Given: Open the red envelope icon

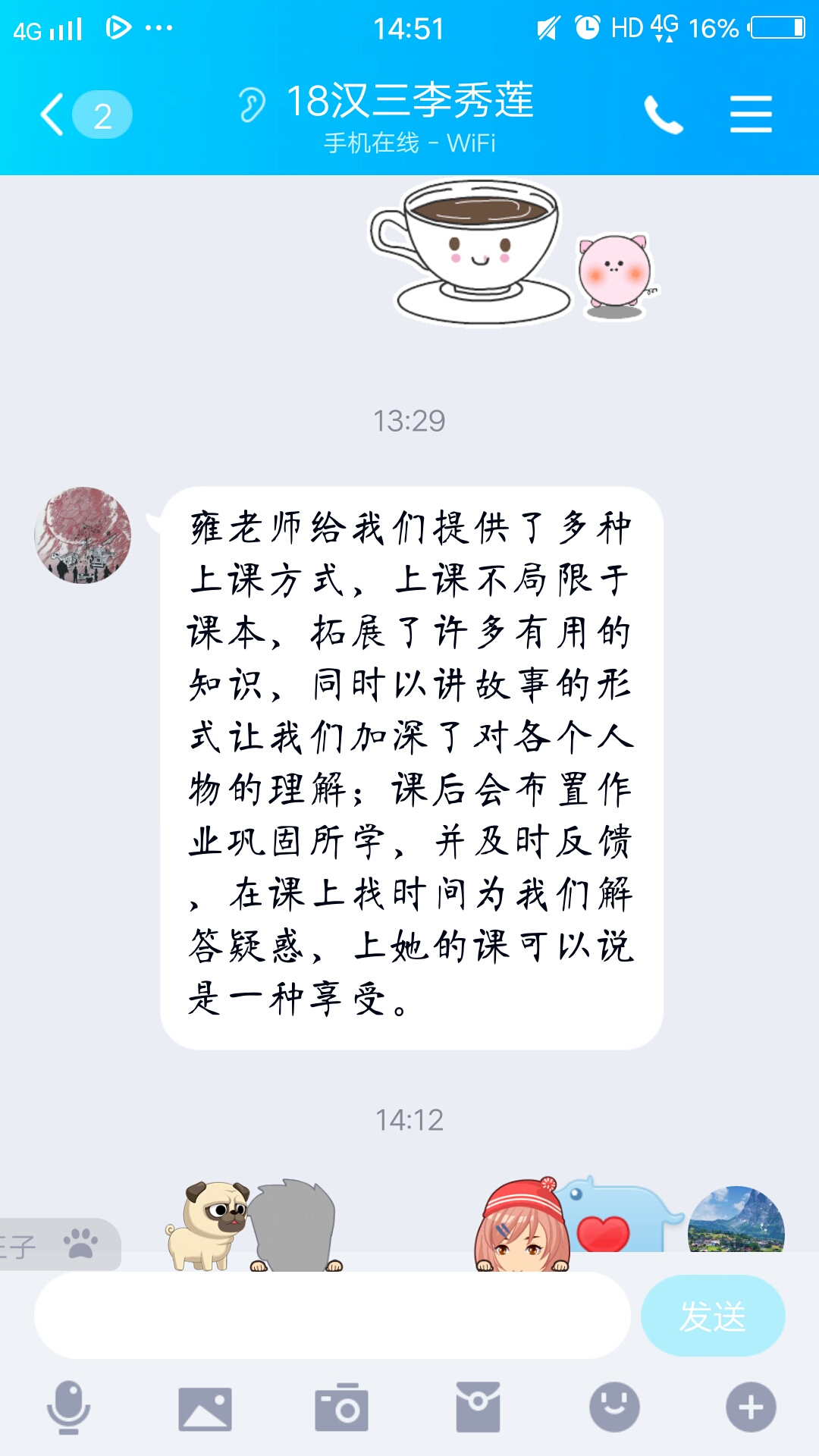Looking at the screenshot, I should pyautogui.click(x=478, y=1407).
